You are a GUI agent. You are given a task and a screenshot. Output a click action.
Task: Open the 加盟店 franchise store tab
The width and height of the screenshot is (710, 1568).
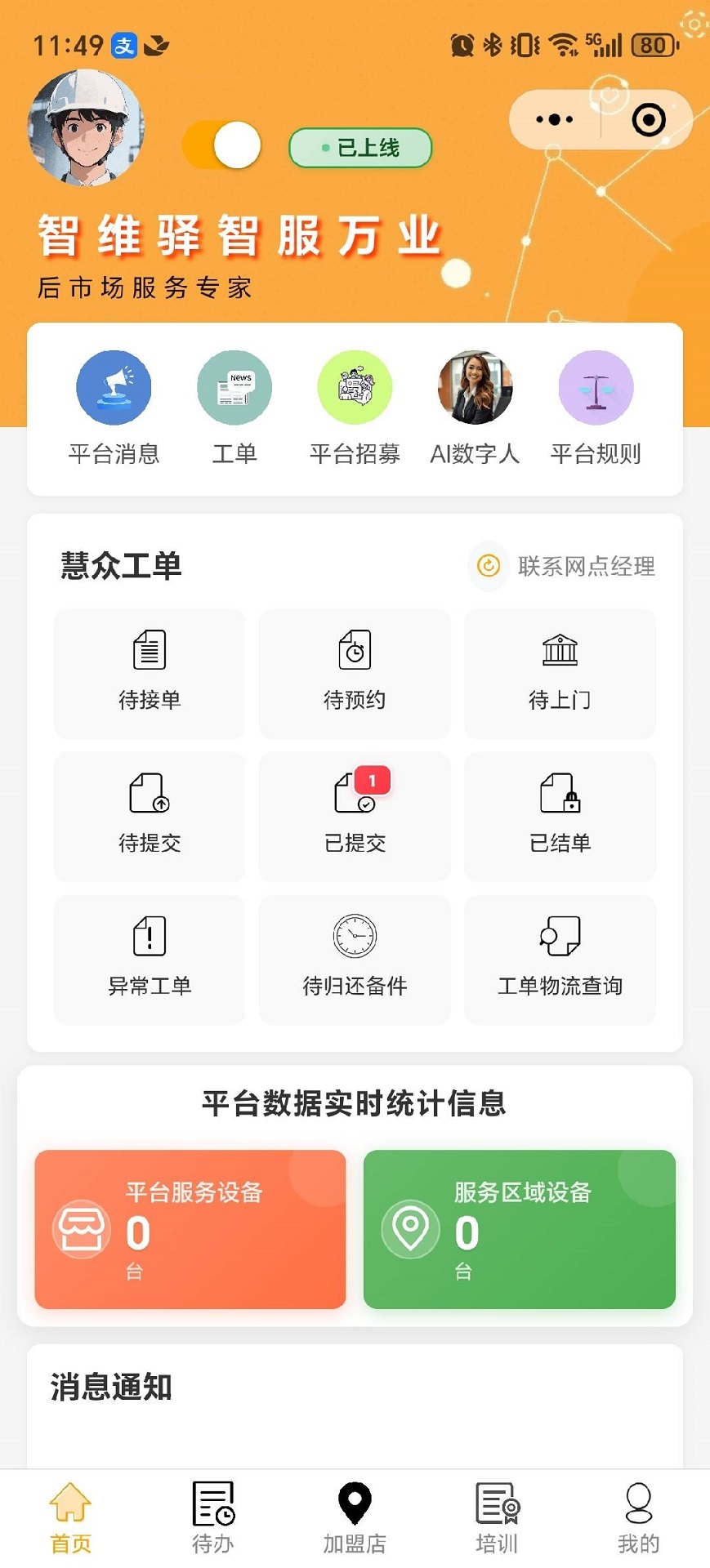click(355, 1517)
